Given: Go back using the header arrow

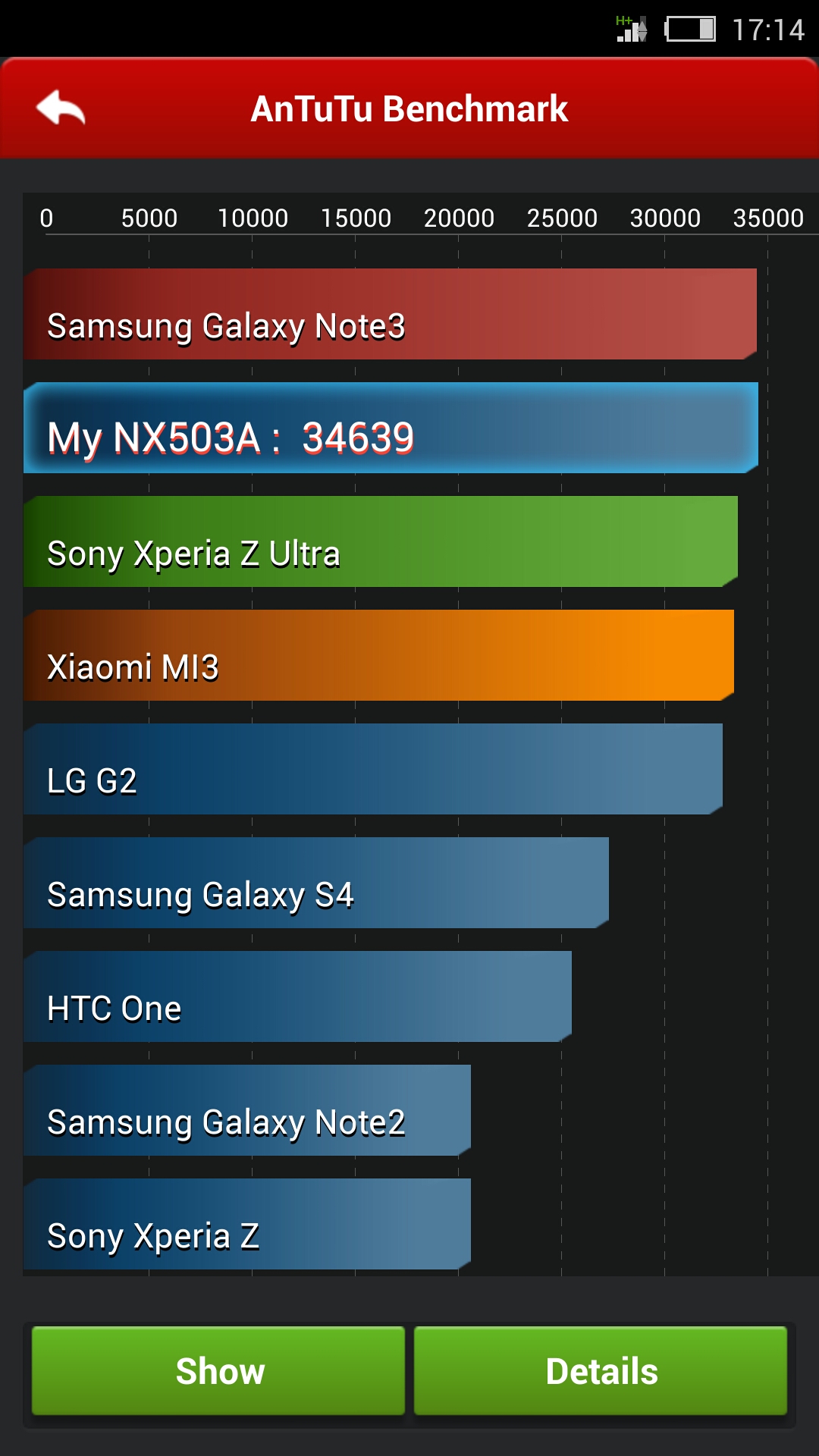Looking at the screenshot, I should pyautogui.click(x=61, y=108).
